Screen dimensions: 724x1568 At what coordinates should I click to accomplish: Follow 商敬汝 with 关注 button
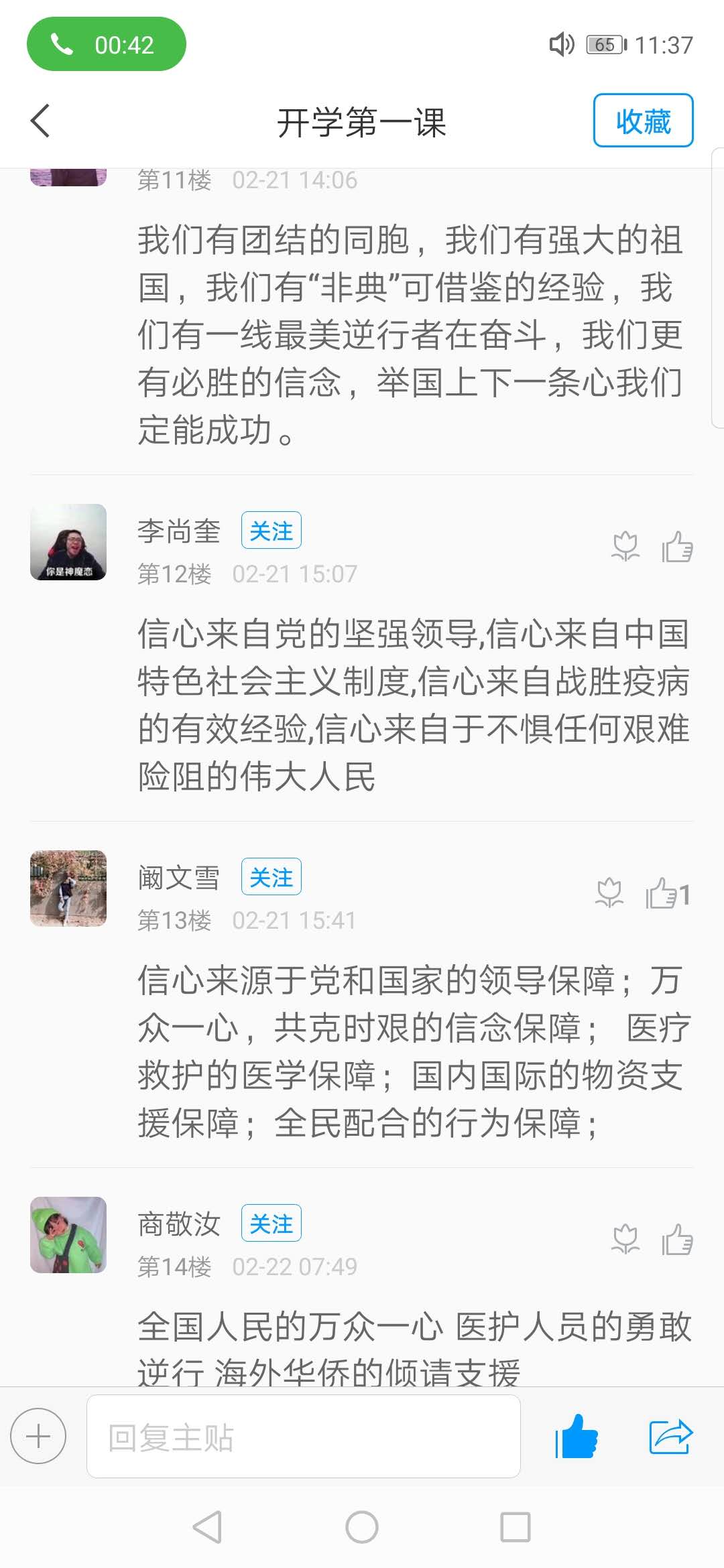coord(271,1224)
